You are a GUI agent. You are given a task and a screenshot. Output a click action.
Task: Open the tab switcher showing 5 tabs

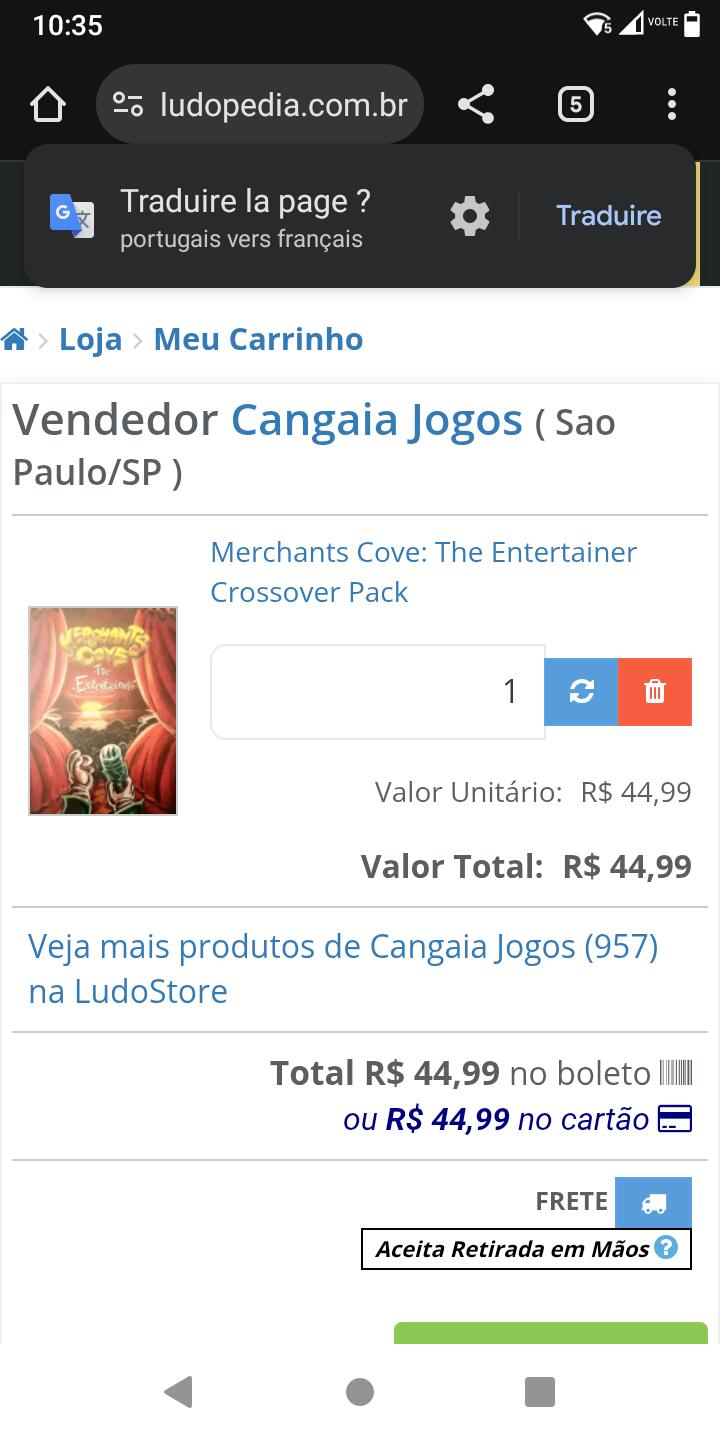(575, 104)
